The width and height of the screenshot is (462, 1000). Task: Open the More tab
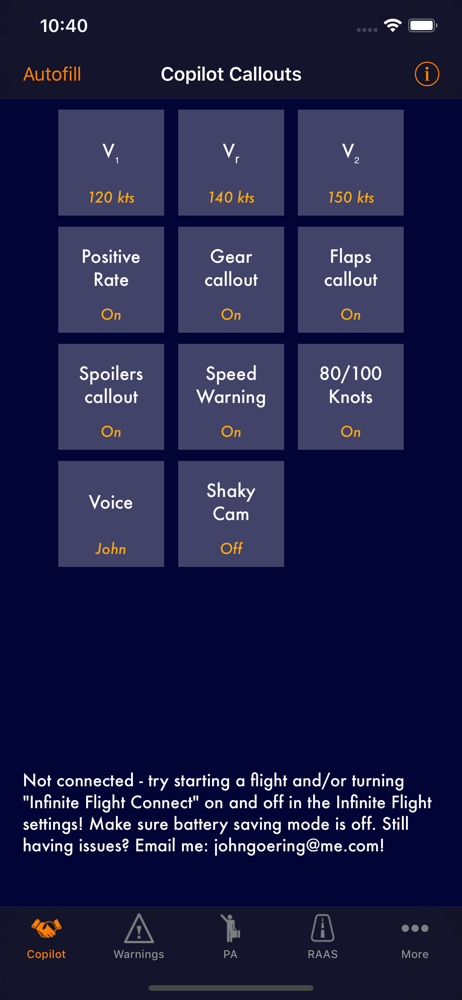point(415,936)
